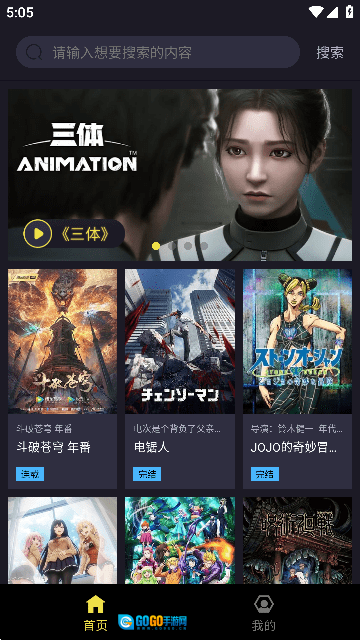The width and height of the screenshot is (360, 640).
Task: Open the 斗破苍穹 年番 card
Action: pyautogui.click(x=62, y=379)
